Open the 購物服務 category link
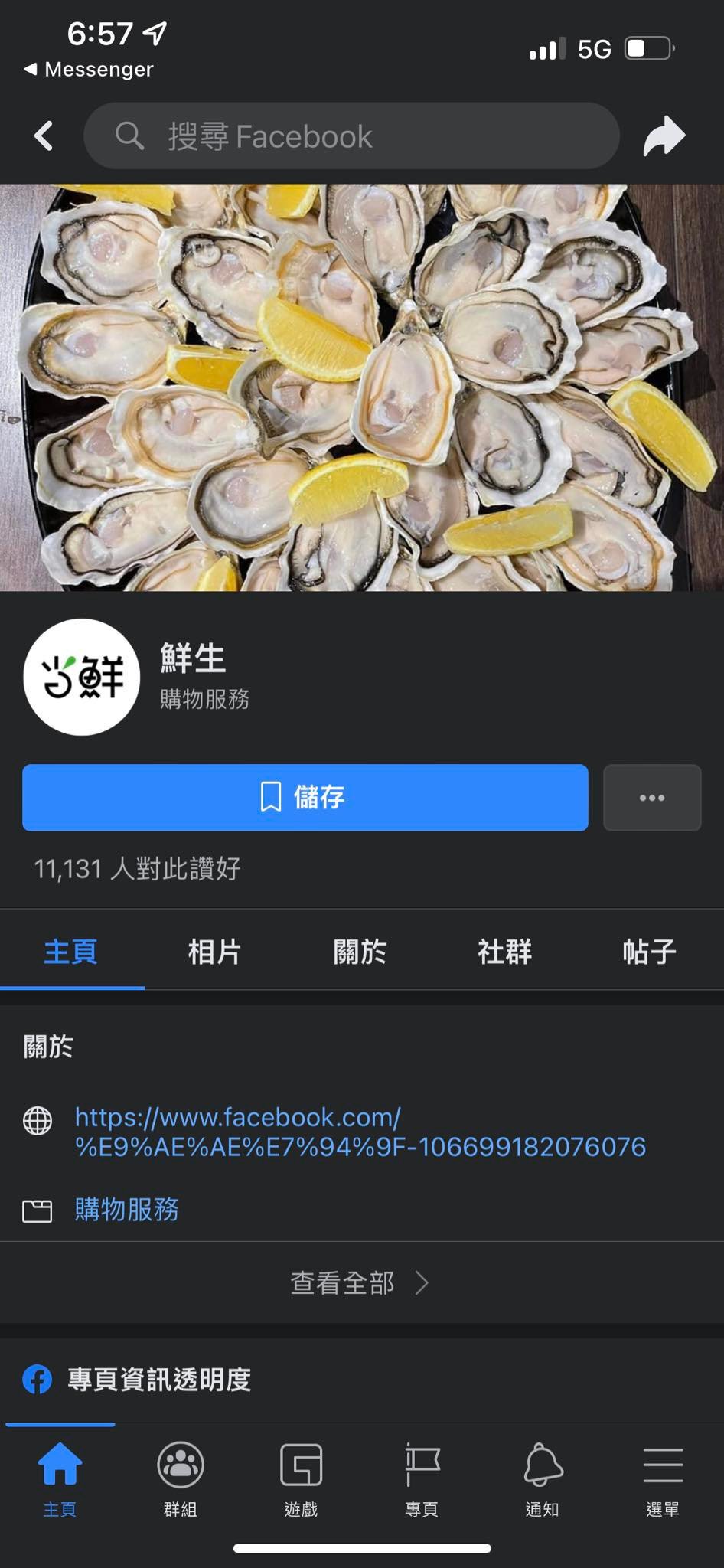Image resolution: width=724 pixels, height=1568 pixels. pyautogui.click(x=126, y=1210)
